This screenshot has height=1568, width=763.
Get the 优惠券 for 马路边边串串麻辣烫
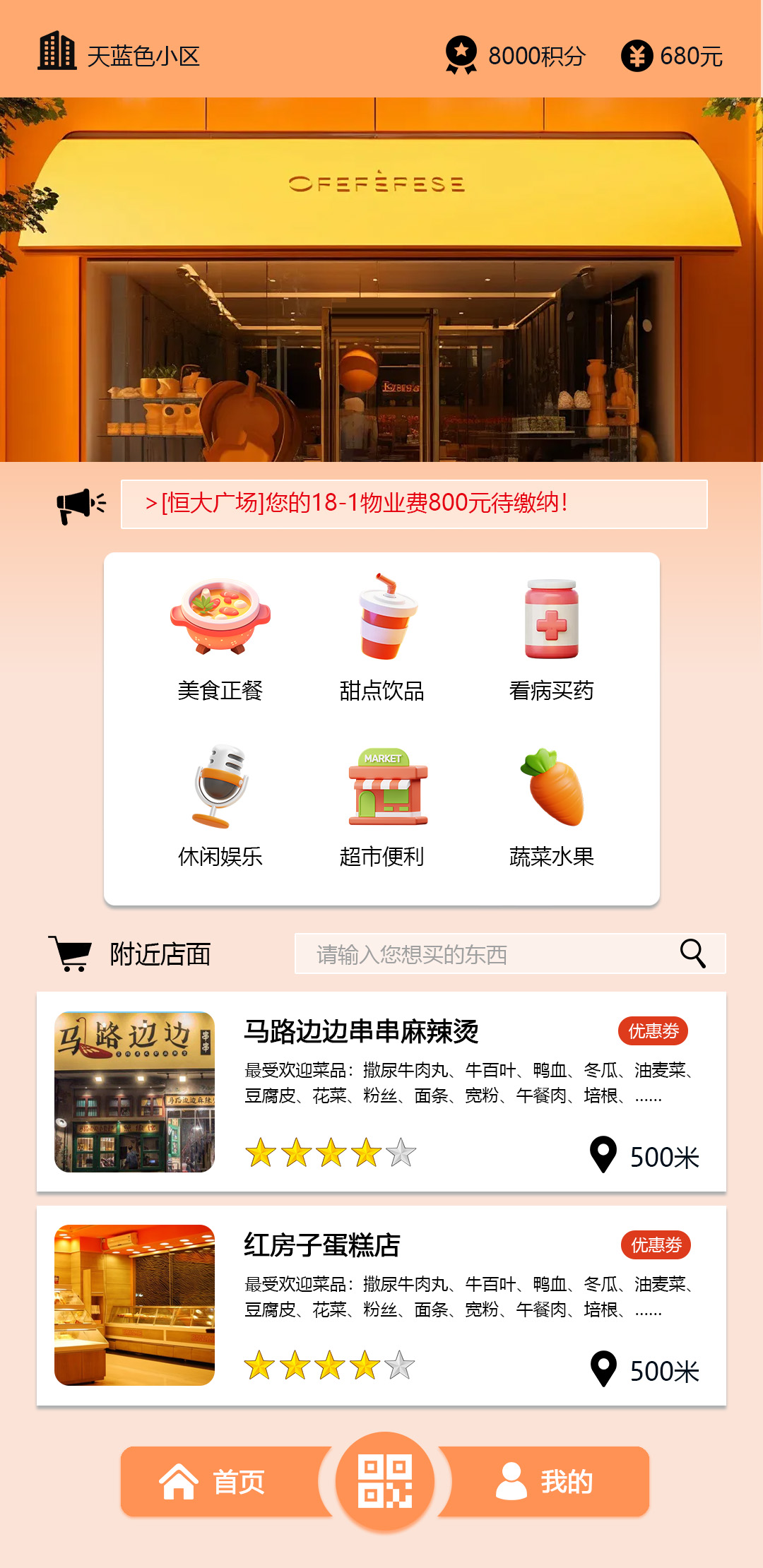(x=653, y=1031)
